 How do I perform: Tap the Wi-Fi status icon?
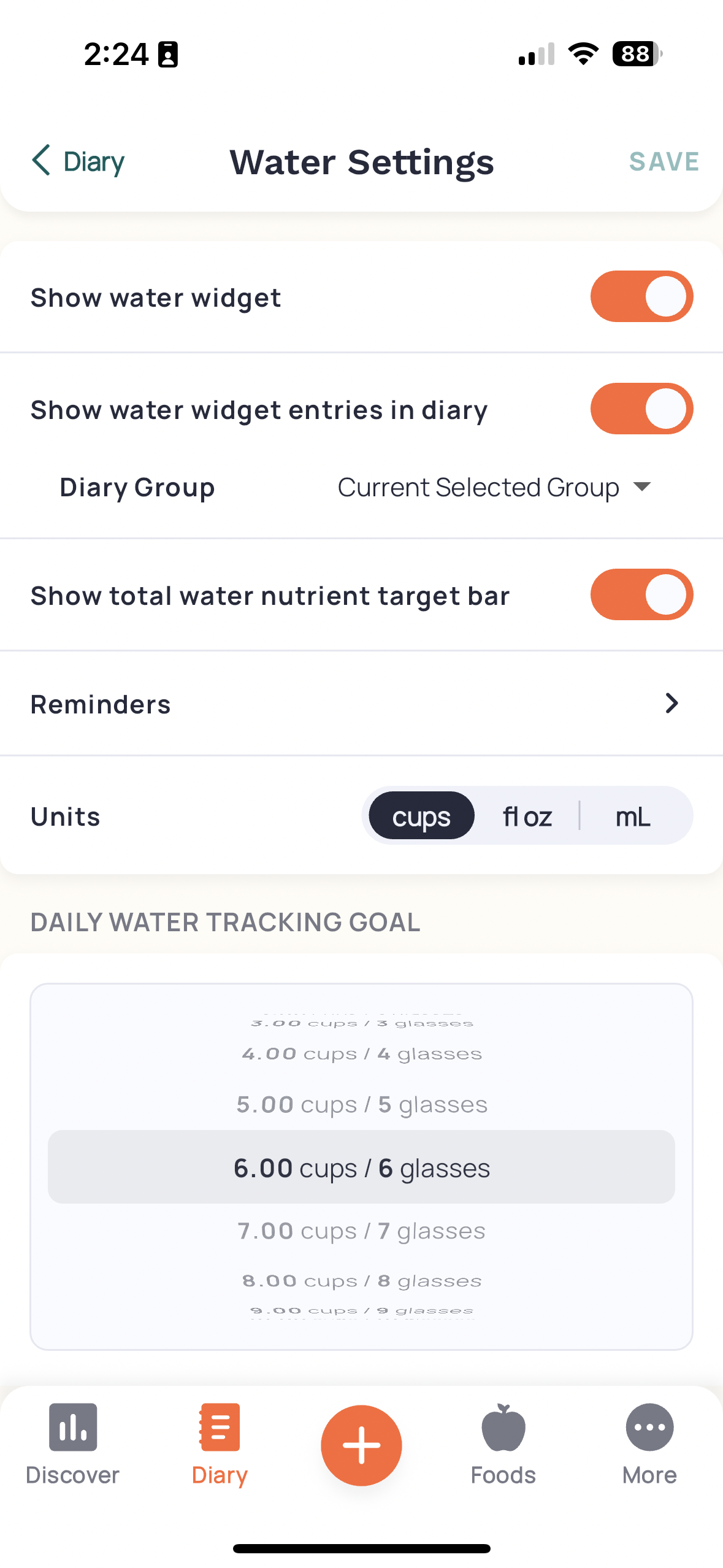tap(581, 54)
